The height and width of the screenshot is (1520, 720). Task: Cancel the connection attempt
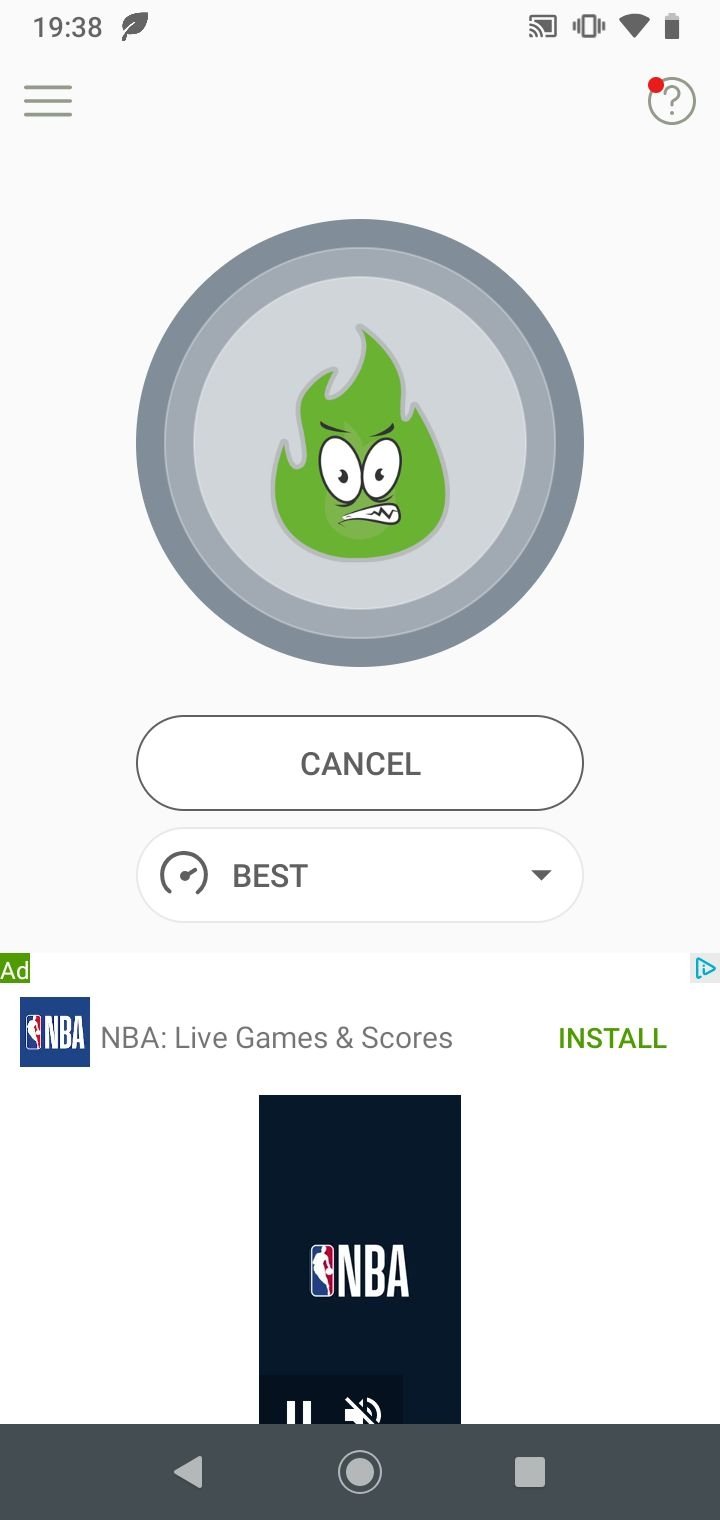(x=360, y=763)
